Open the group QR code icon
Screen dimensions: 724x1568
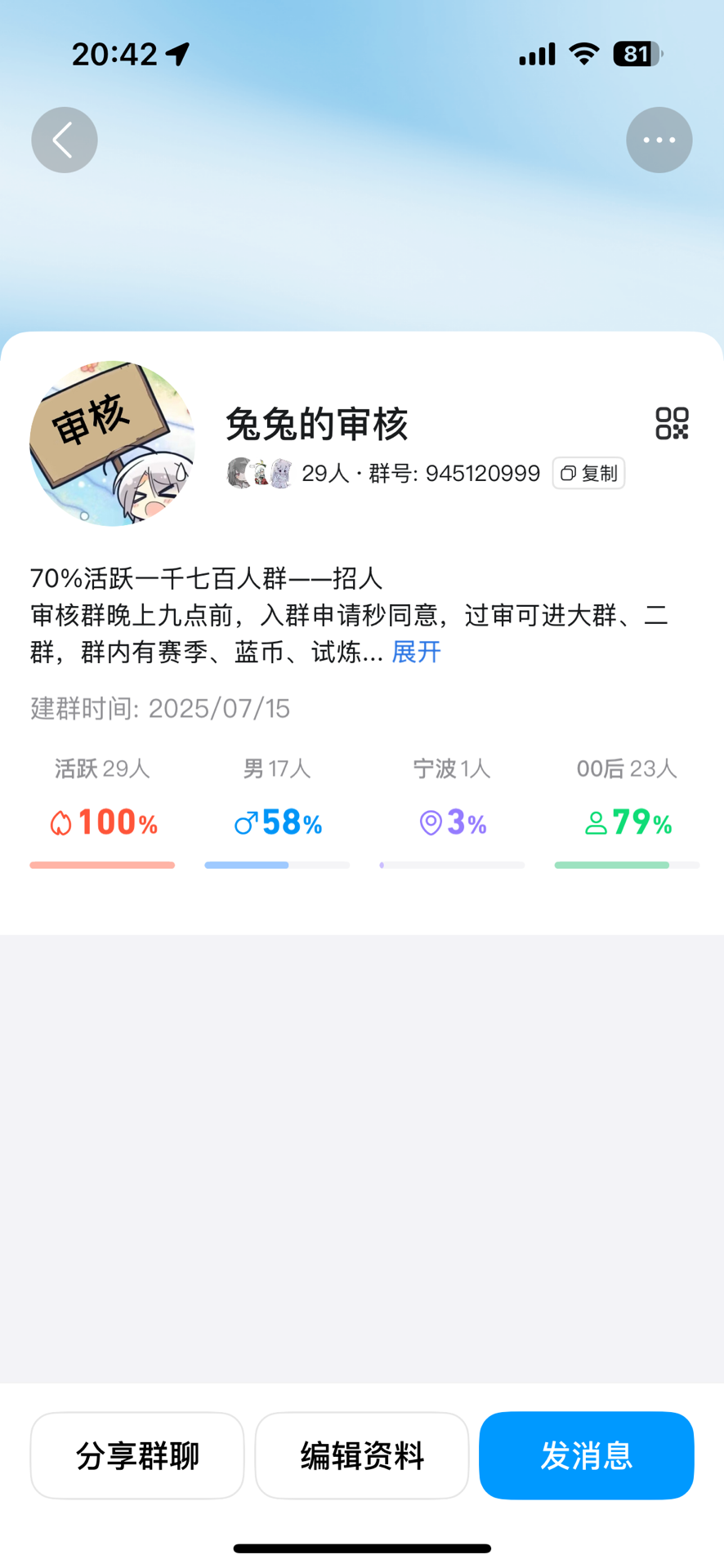click(x=672, y=423)
